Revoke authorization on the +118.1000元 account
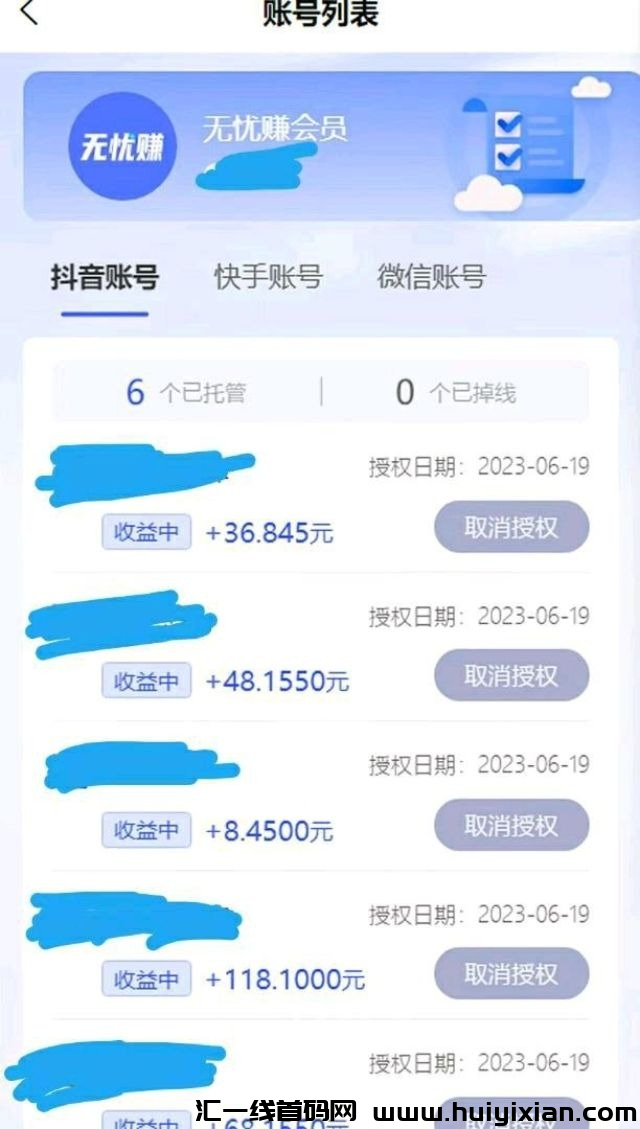This screenshot has height=1129, width=640. (511, 973)
